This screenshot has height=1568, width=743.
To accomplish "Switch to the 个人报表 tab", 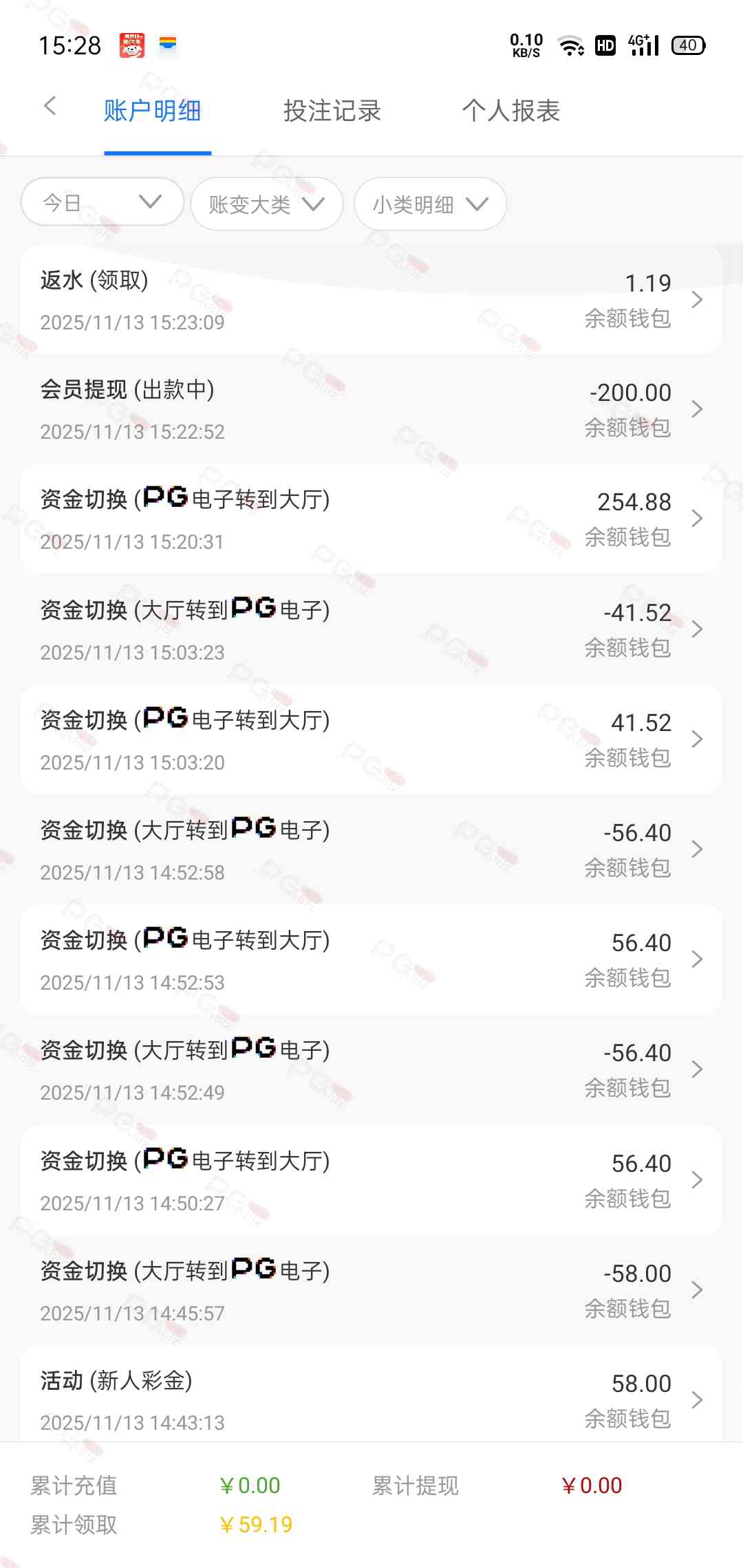I will point(510,111).
